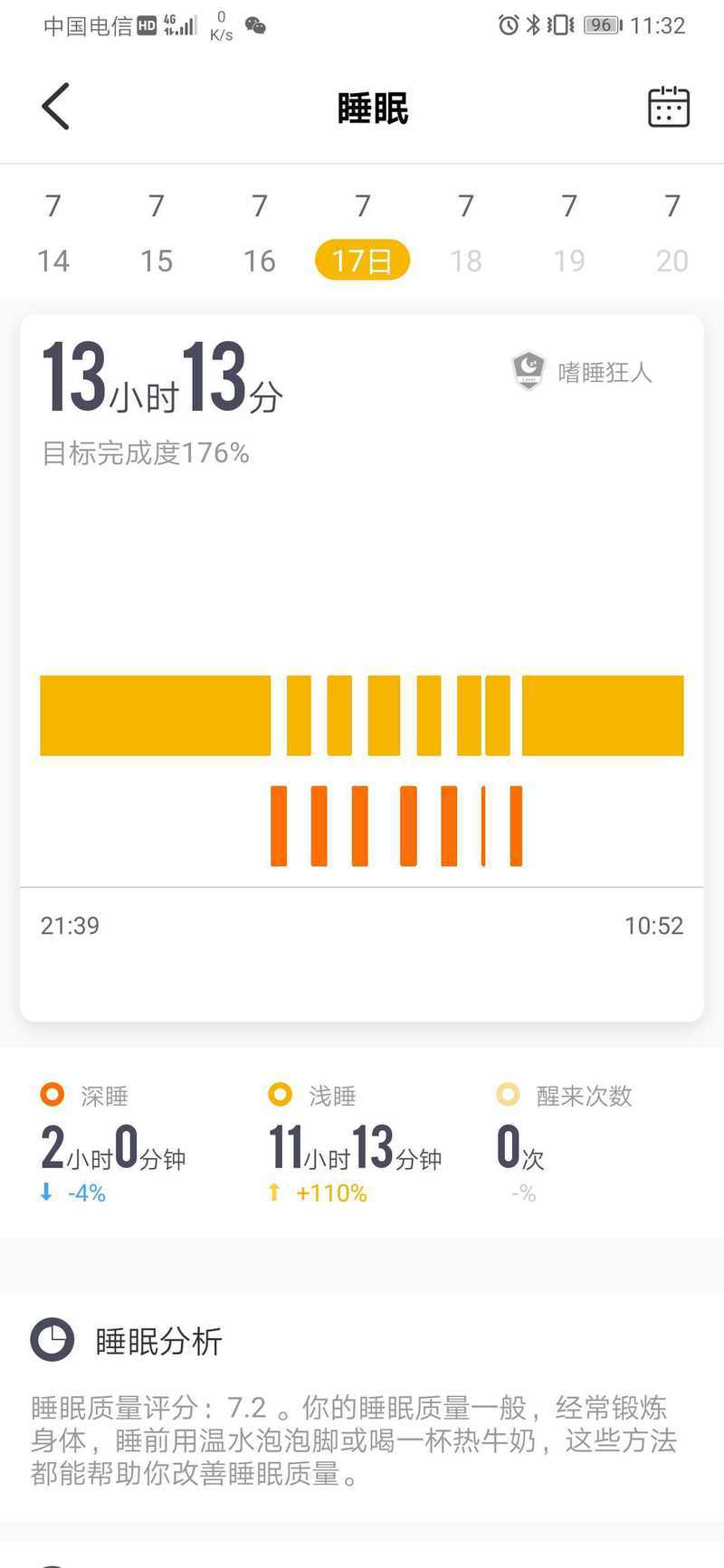The width and height of the screenshot is (724, 1568).
Task: Select July 15 sleep data
Action: pos(157,234)
